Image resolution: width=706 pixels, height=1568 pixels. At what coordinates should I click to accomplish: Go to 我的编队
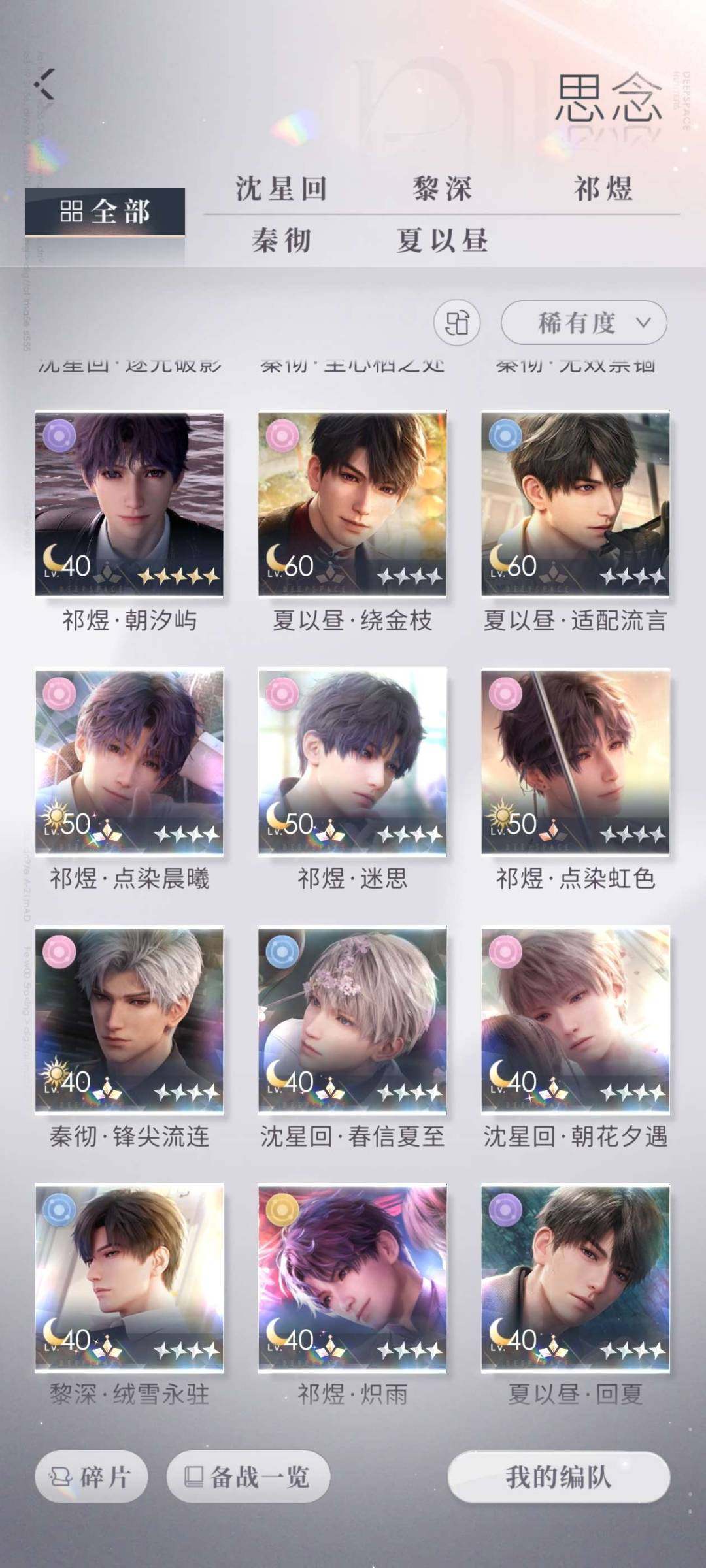point(559,1477)
